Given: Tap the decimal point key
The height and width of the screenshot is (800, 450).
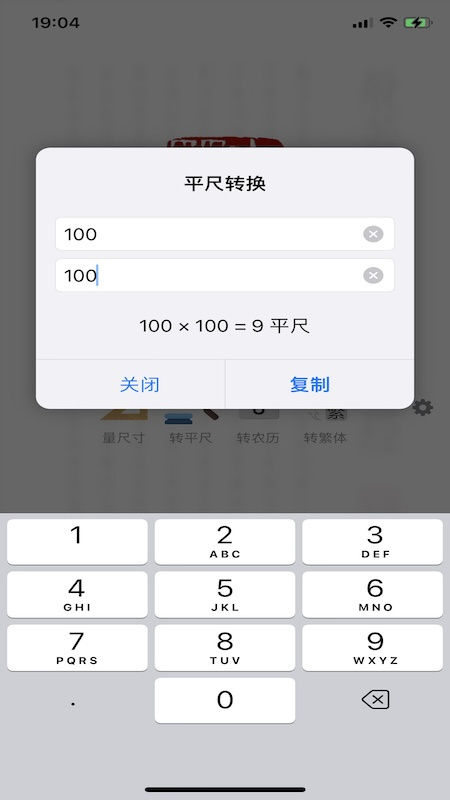Looking at the screenshot, I should tap(74, 701).
